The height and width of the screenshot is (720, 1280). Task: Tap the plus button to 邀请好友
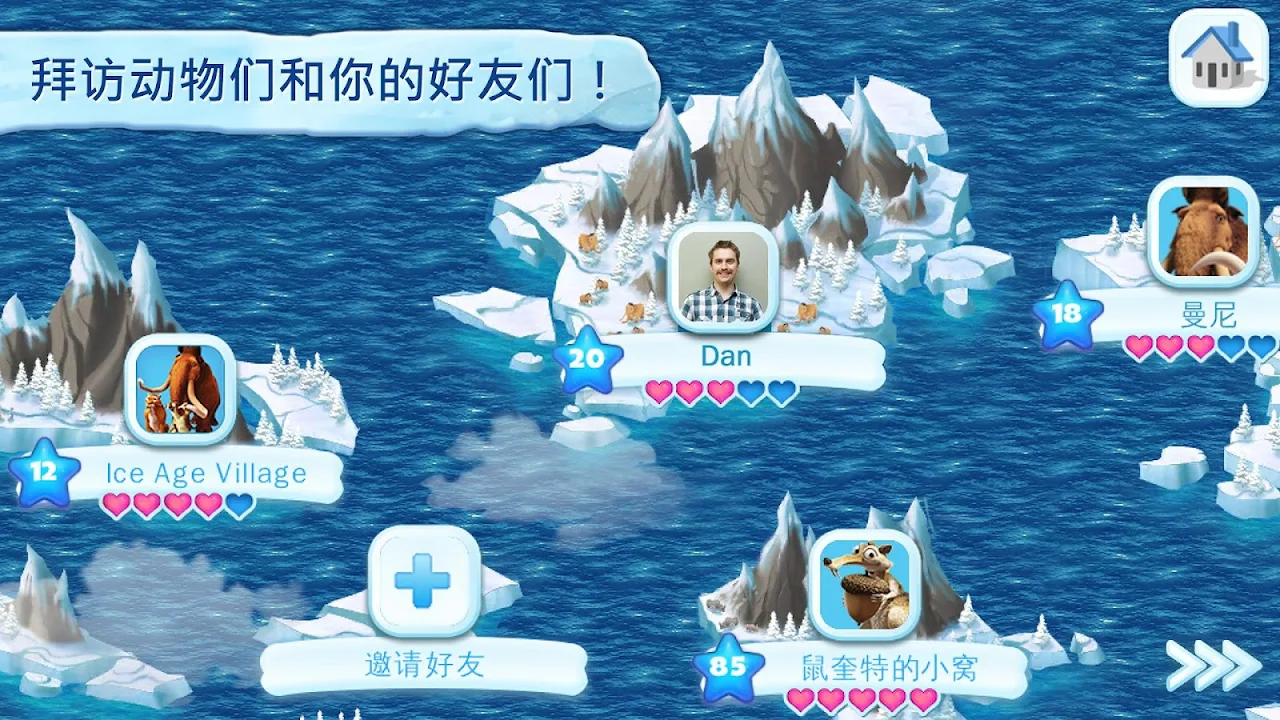click(x=424, y=581)
